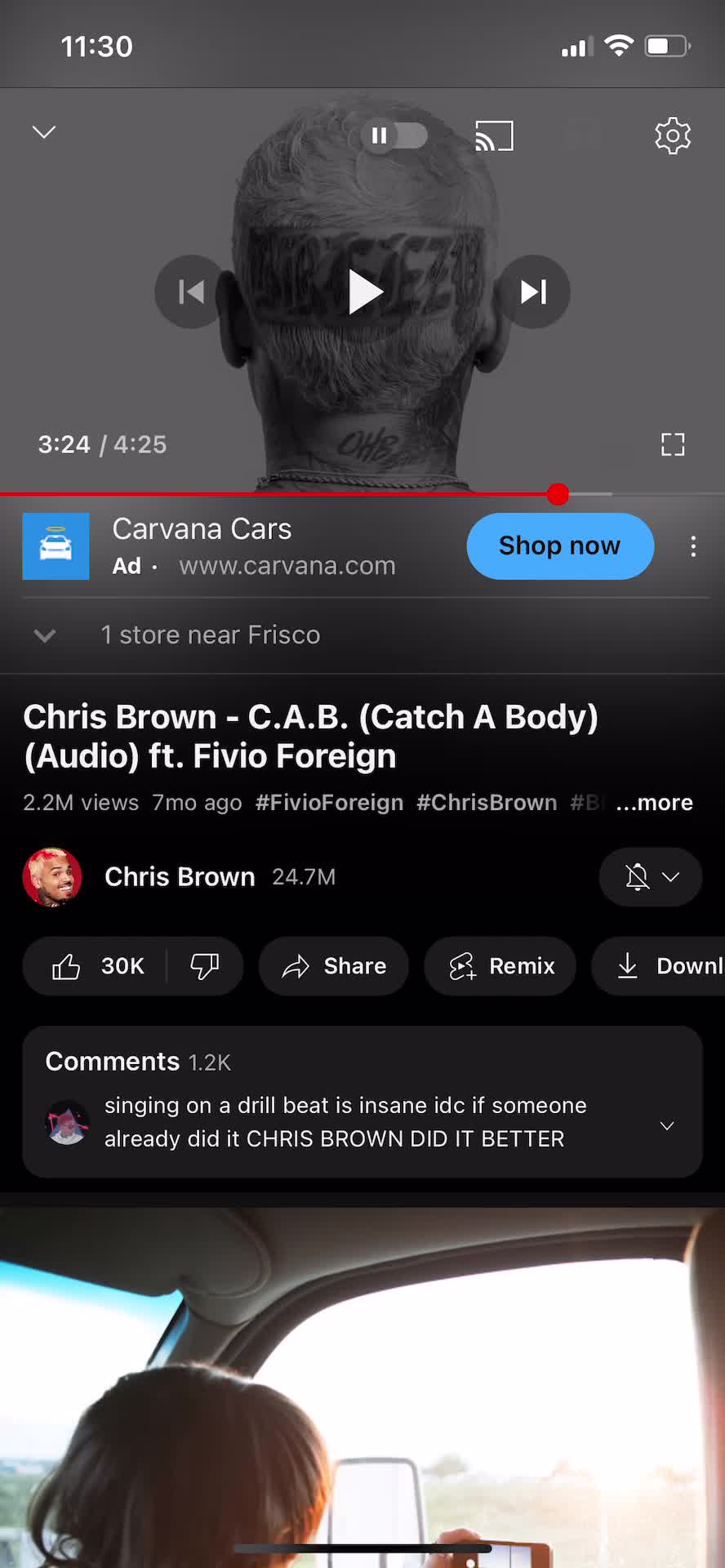Enter fullscreen mode
725x1568 pixels.
pyautogui.click(x=673, y=444)
